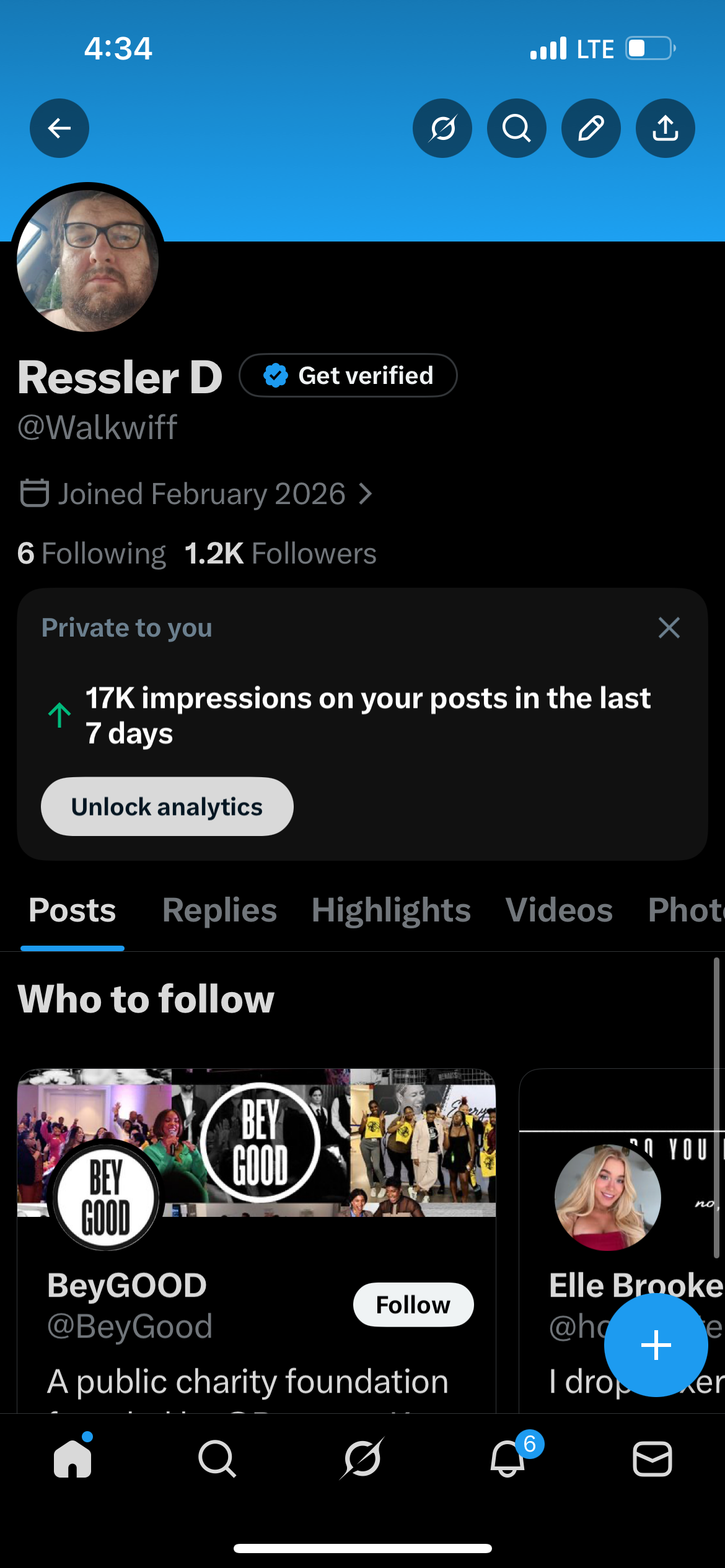Tap Unlock analytics

tap(167, 807)
